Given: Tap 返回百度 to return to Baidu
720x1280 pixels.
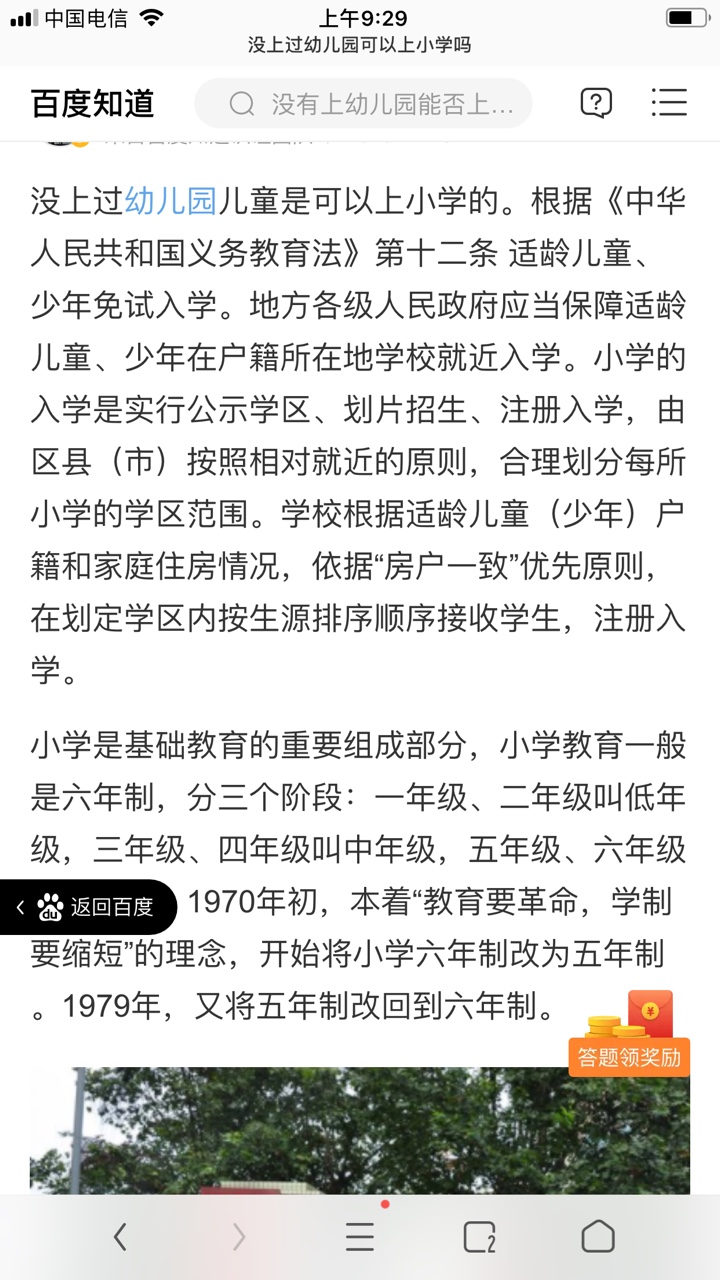Looking at the screenshot, I should pyautogui.click(x=88, y=907).
